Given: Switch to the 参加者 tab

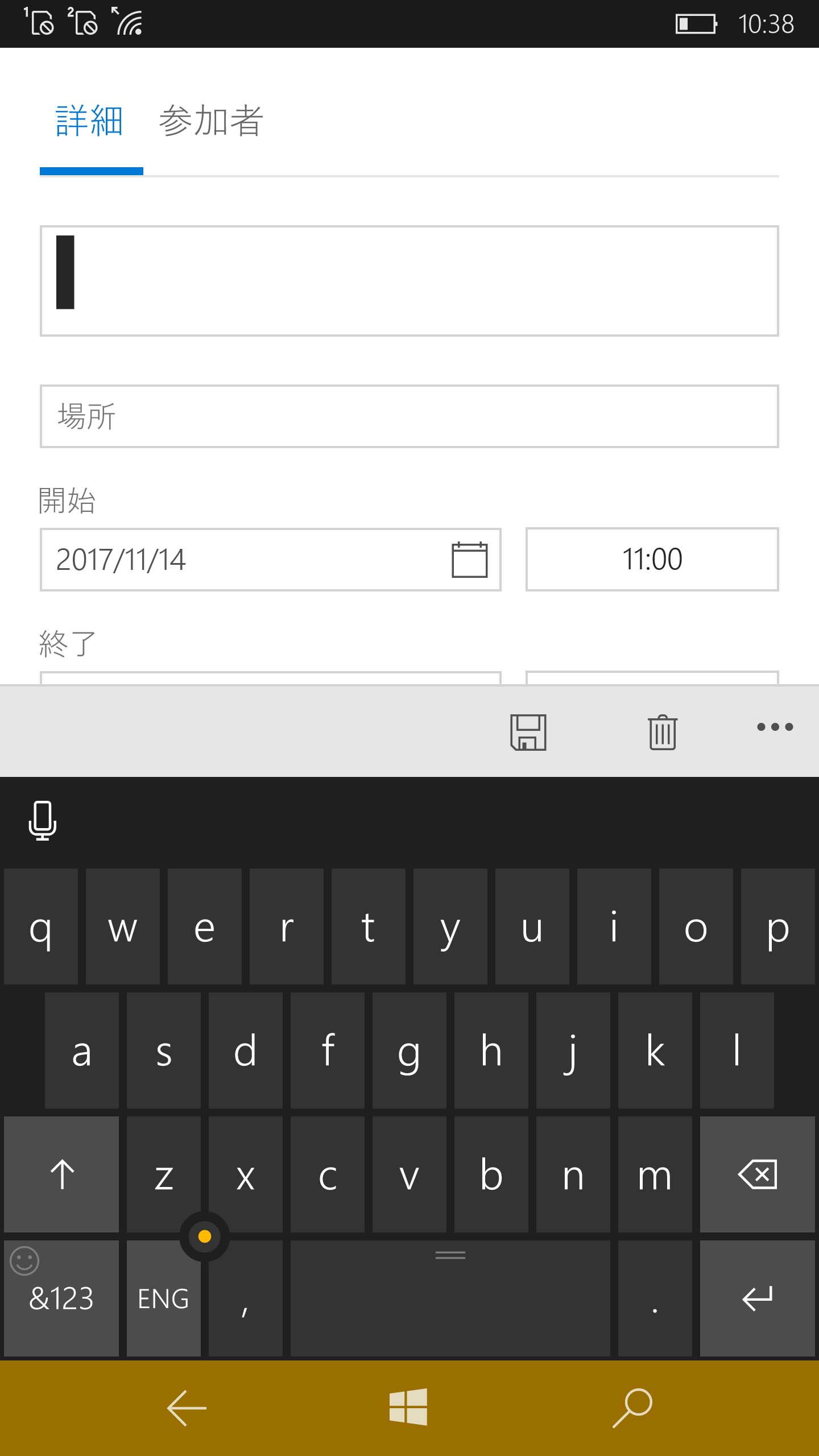Looking at the screenshot, I should 211,121.
